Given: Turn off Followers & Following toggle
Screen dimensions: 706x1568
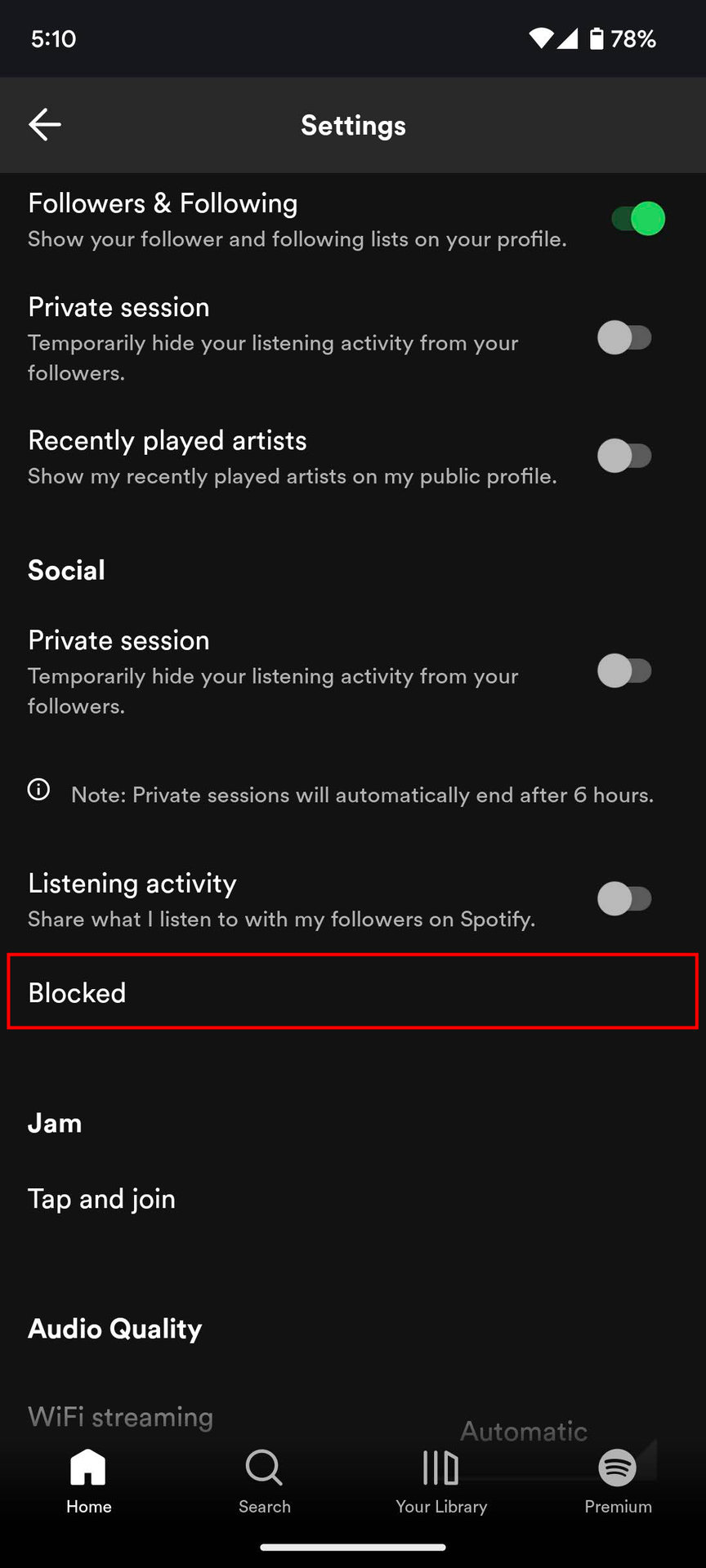Looking at the screenshot, I should (x=637, y=219).
